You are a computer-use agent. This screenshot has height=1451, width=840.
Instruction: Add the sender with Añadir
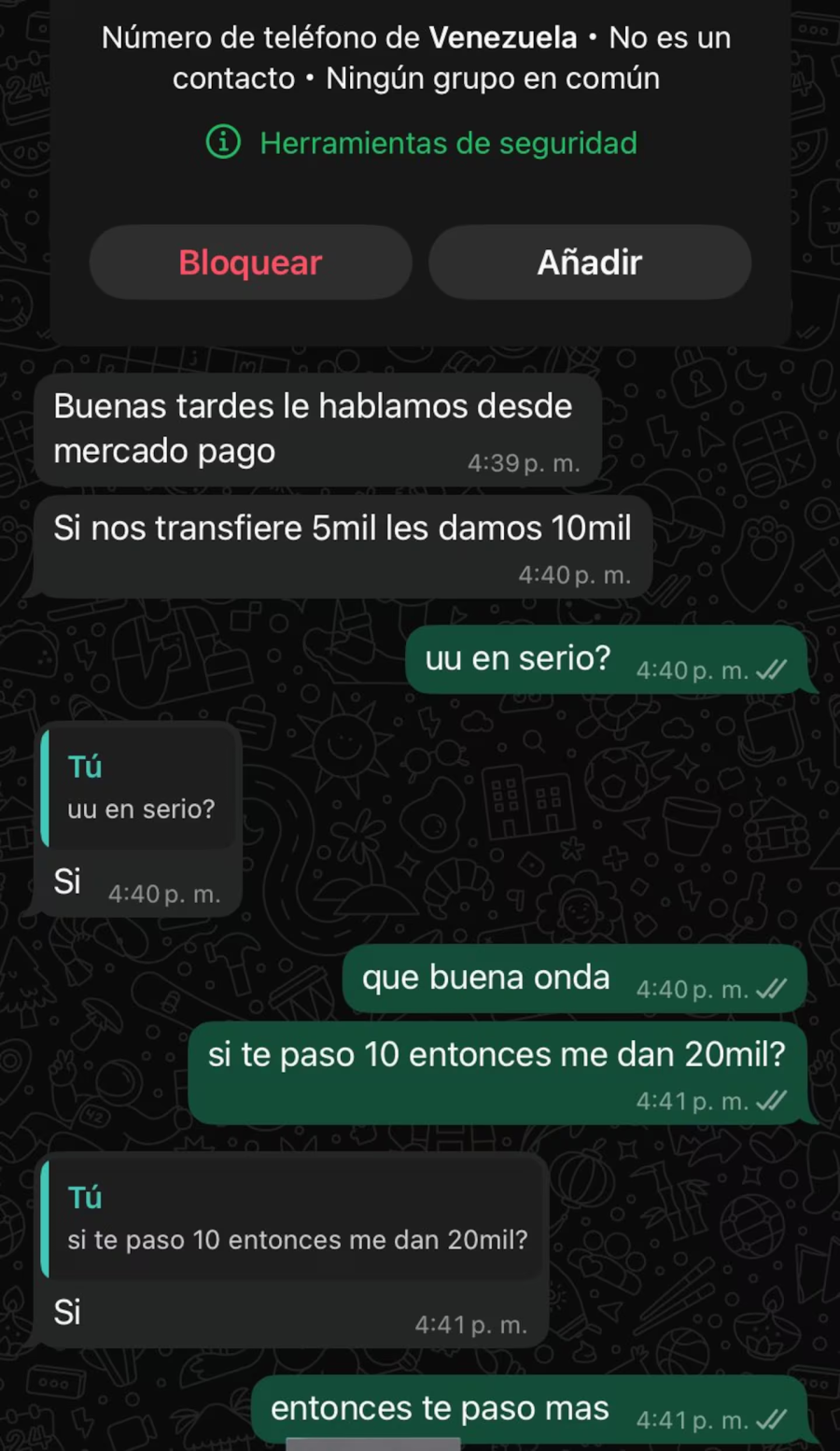(589, 262)
